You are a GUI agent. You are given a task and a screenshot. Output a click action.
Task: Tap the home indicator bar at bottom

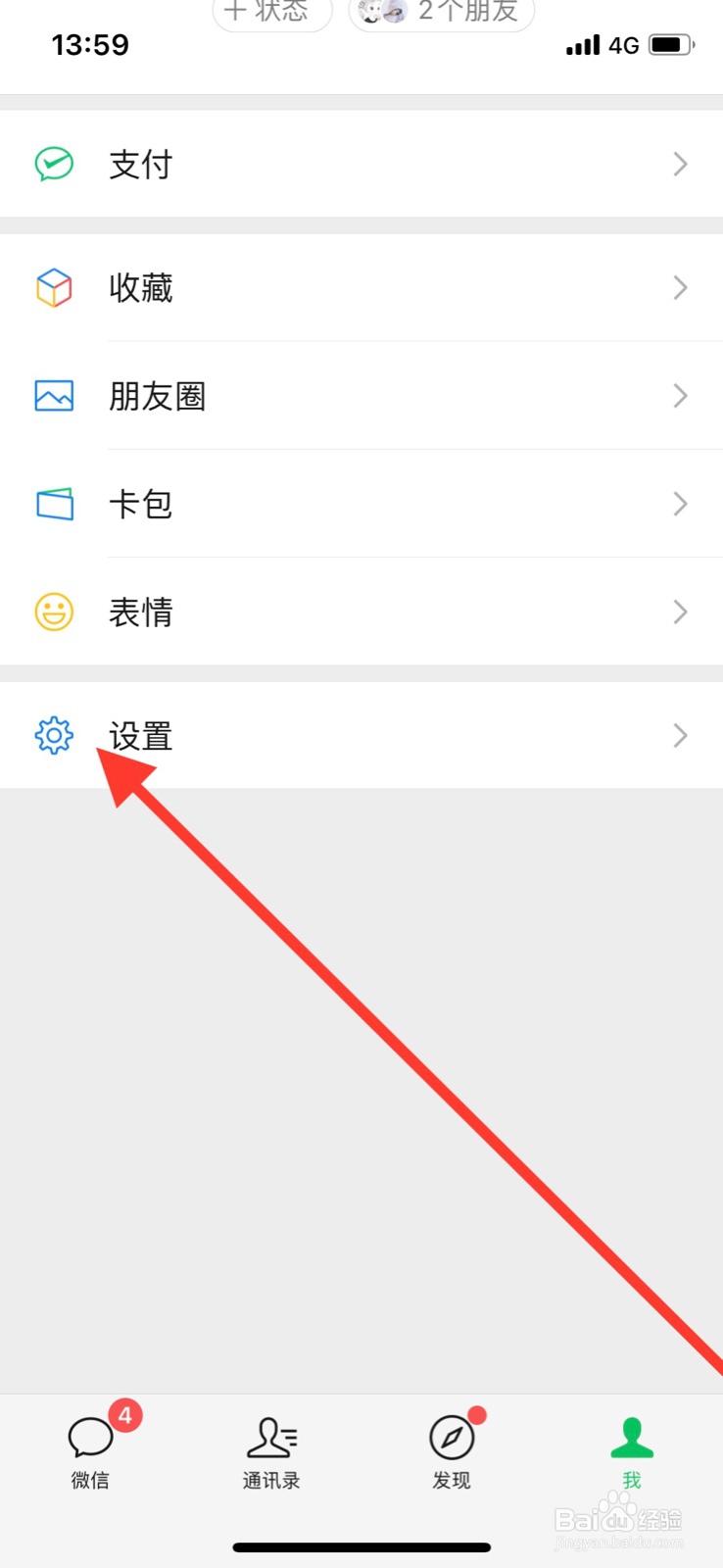tap(361, 1546)
